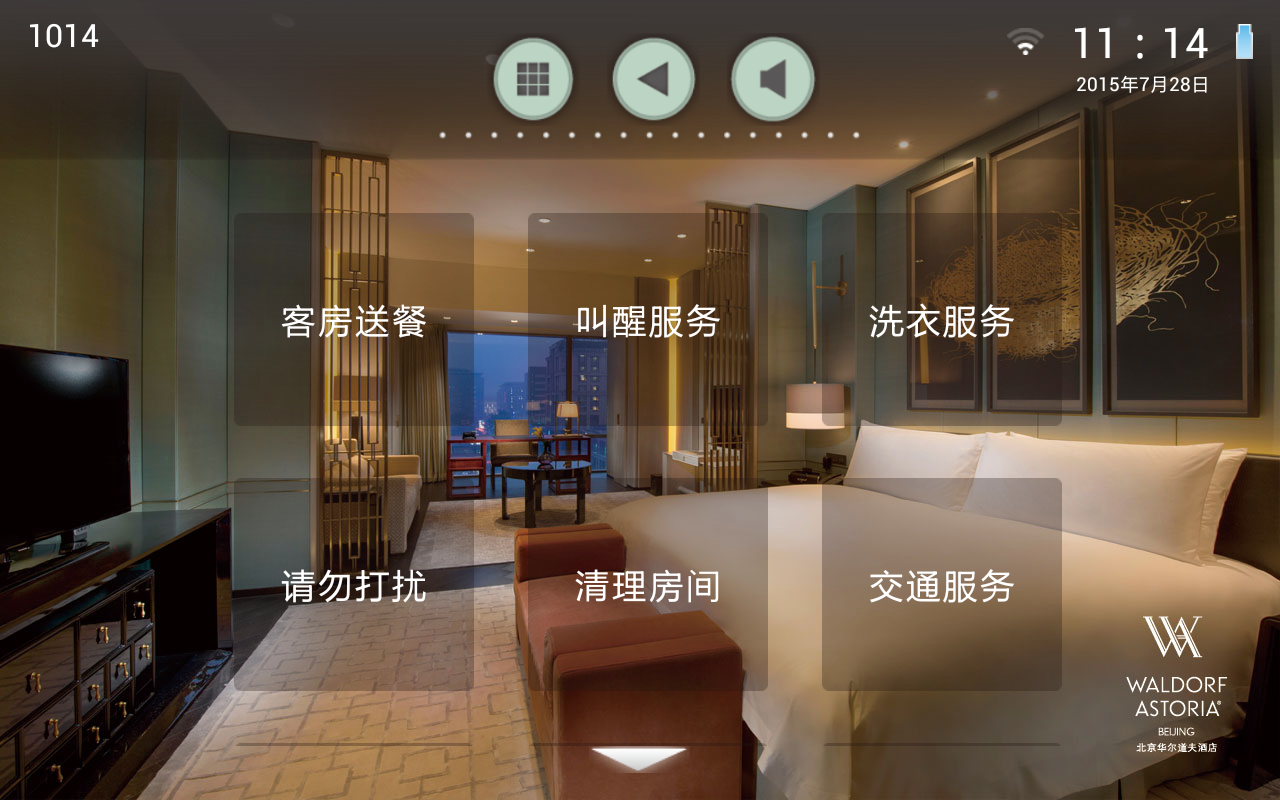Open 客房送餐 room service
Screen dimensions: 1280x800
[x=354, y=320]
